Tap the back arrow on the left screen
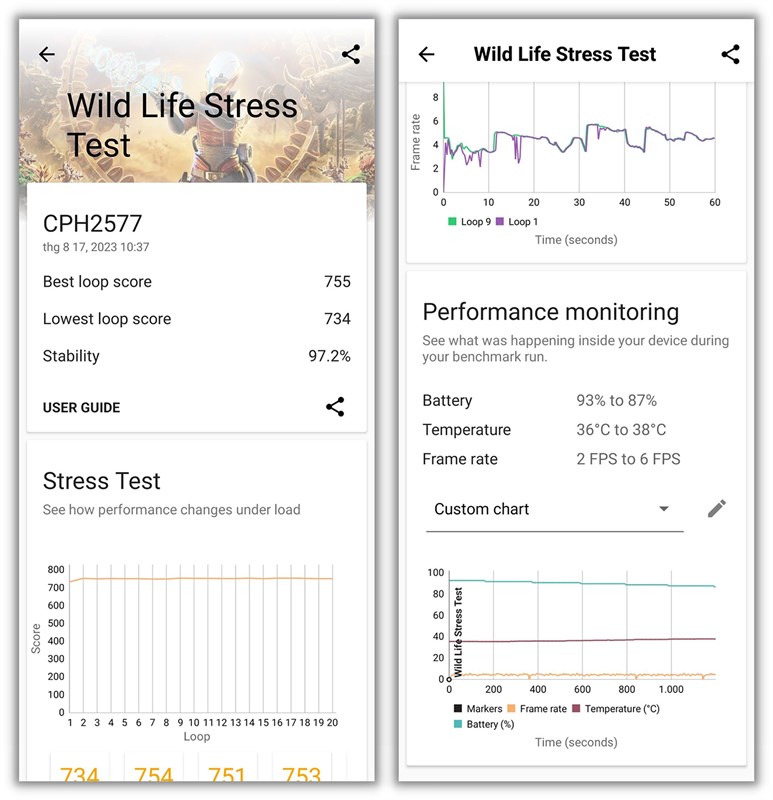Viewport: 773px width, 800px height. pos(45,55)
